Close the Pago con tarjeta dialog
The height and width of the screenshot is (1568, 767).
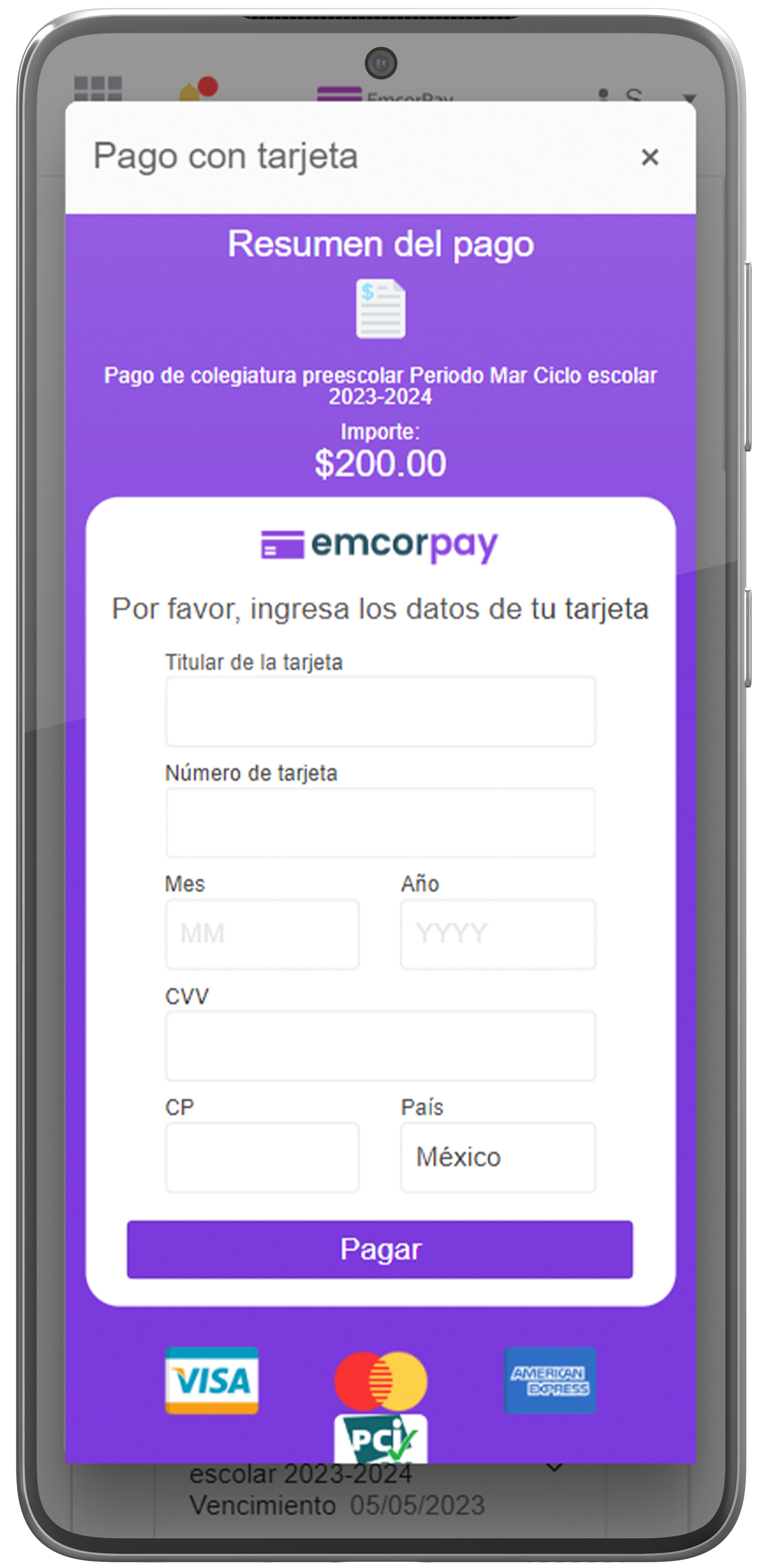tap(650, 157)
